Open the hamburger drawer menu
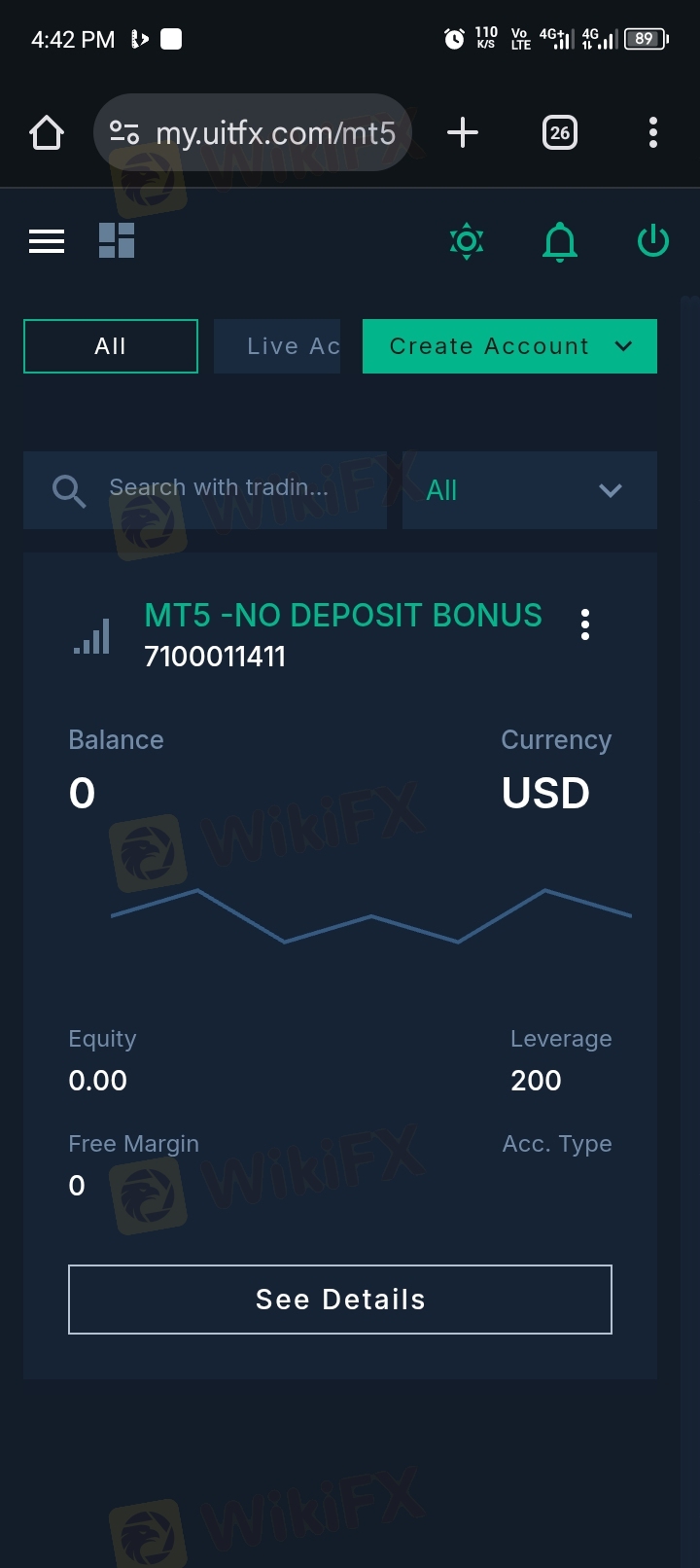The width and height of the screenshot is (700, 1568). 47,241
